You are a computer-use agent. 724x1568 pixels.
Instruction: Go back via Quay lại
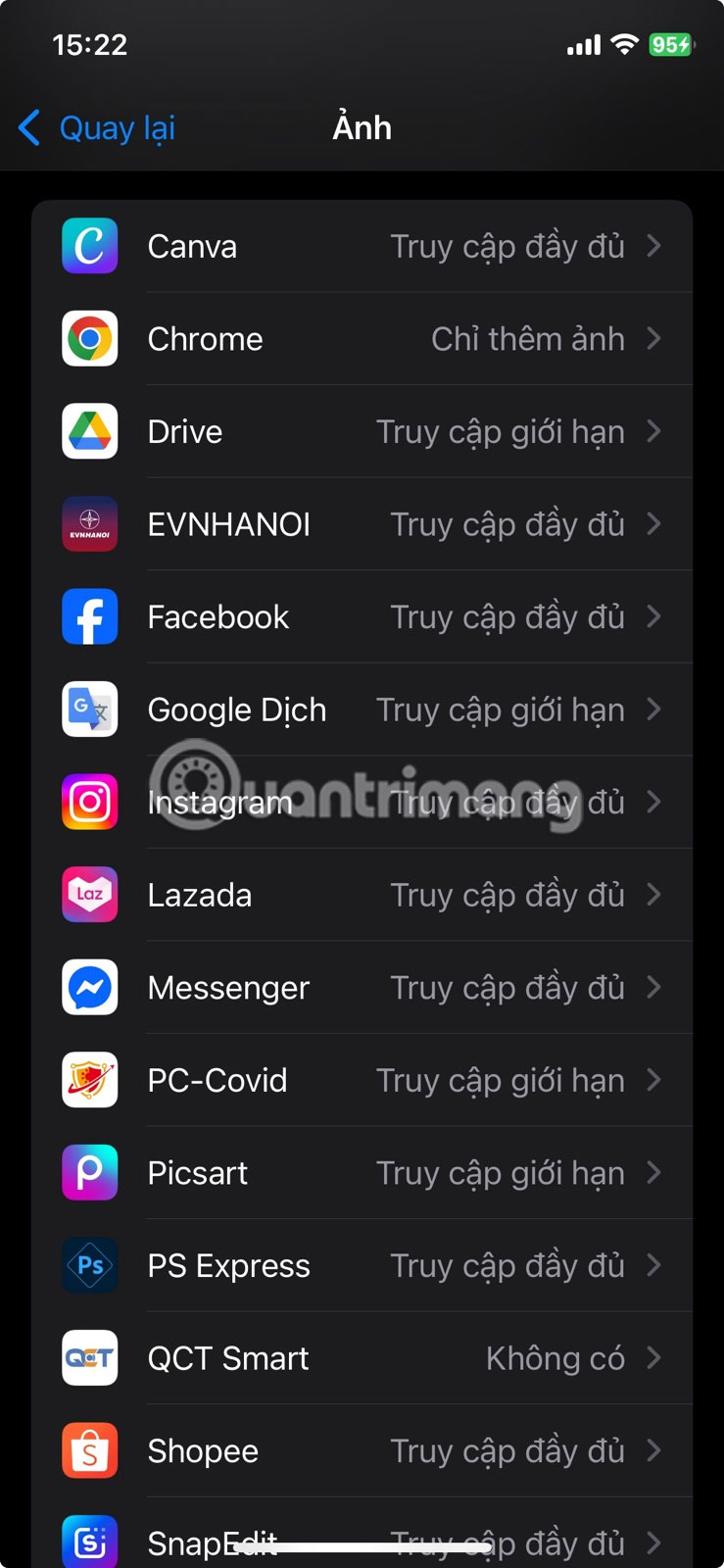(98, 128)
